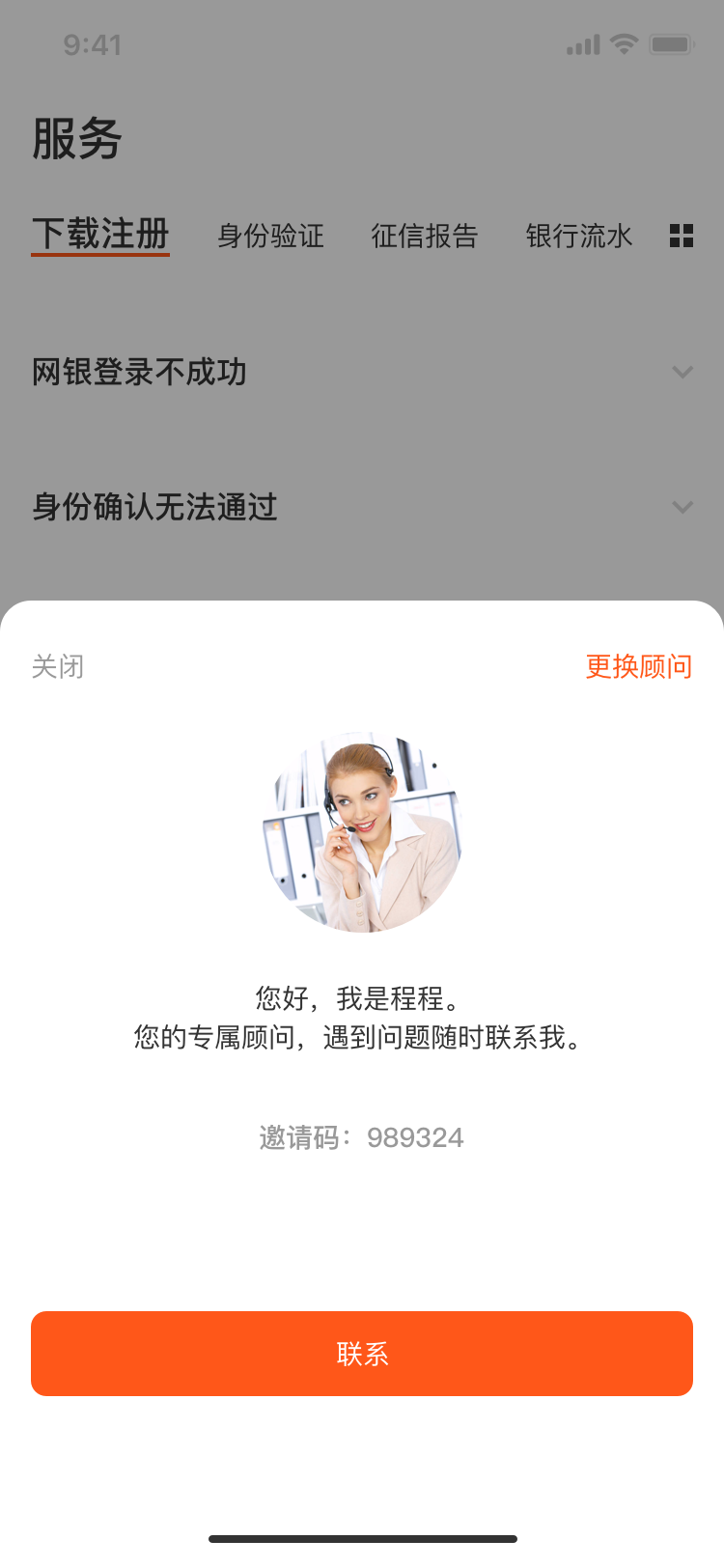
Task: Switch to the 身份验证 tab
Action: pos(270,236)
